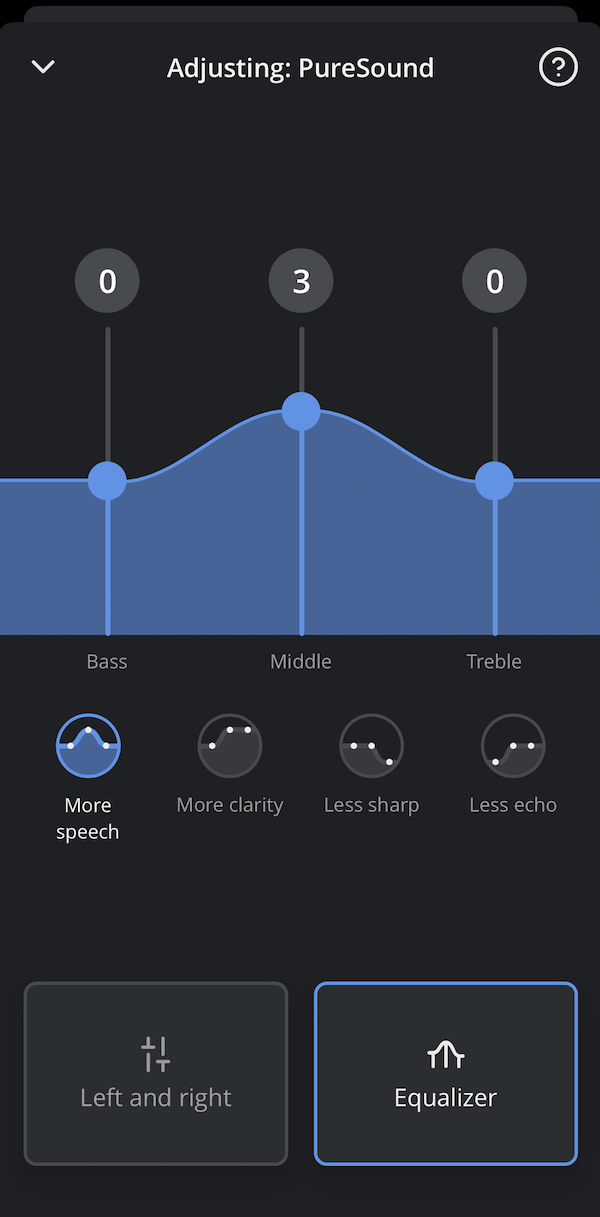Choose the Less sharp preset
600x1217 pixels.
(x=372, y=746)
